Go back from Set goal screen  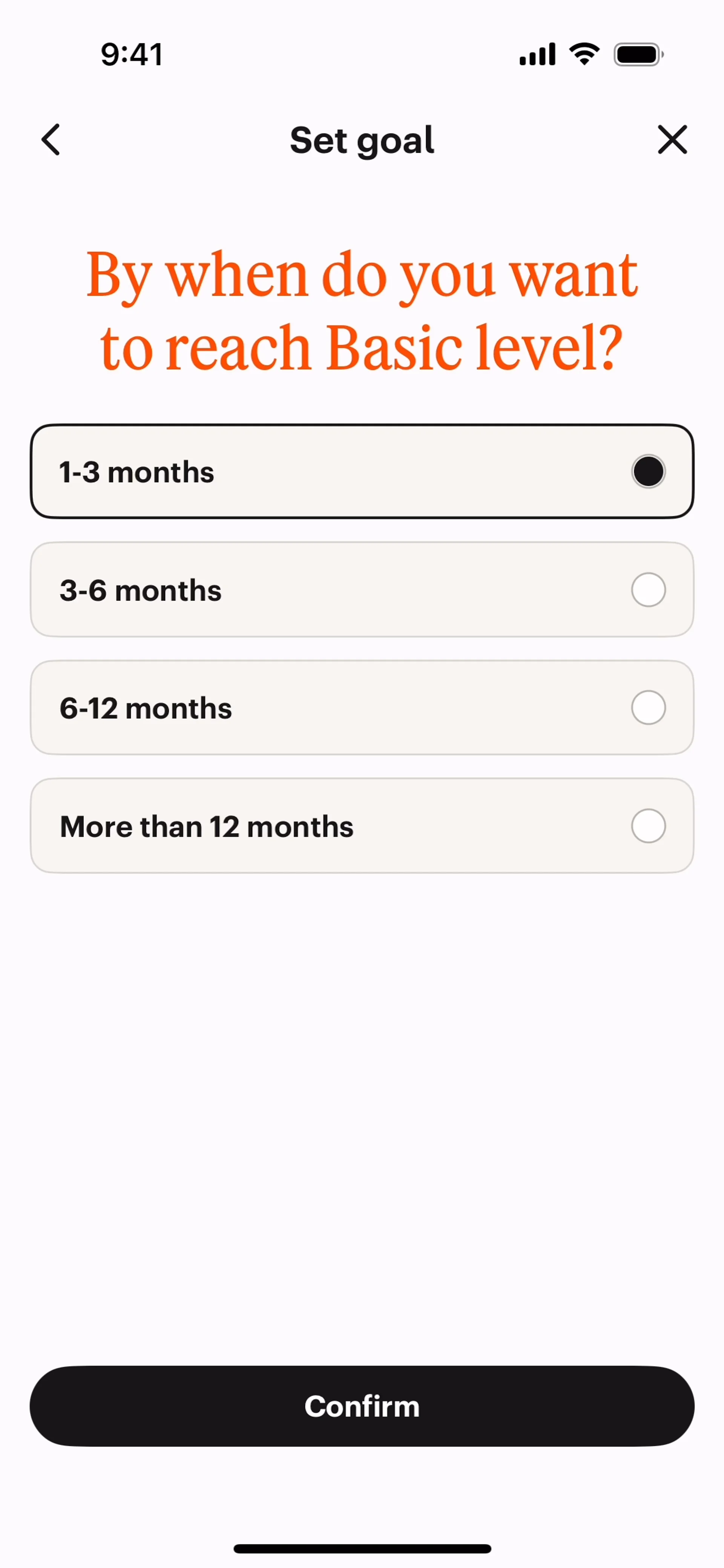click(x=51, y=140)
